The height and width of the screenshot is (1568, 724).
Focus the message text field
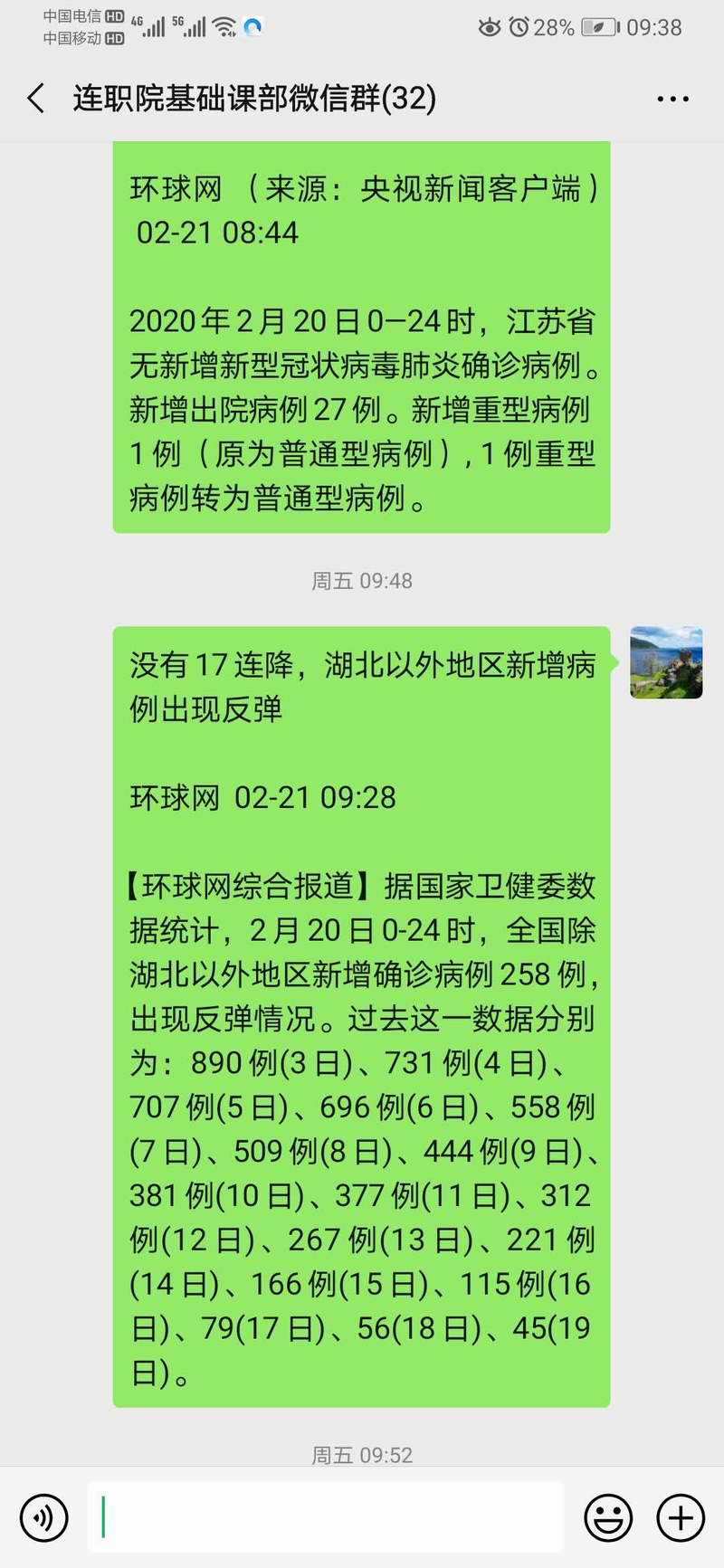(x=326, y=1517)
